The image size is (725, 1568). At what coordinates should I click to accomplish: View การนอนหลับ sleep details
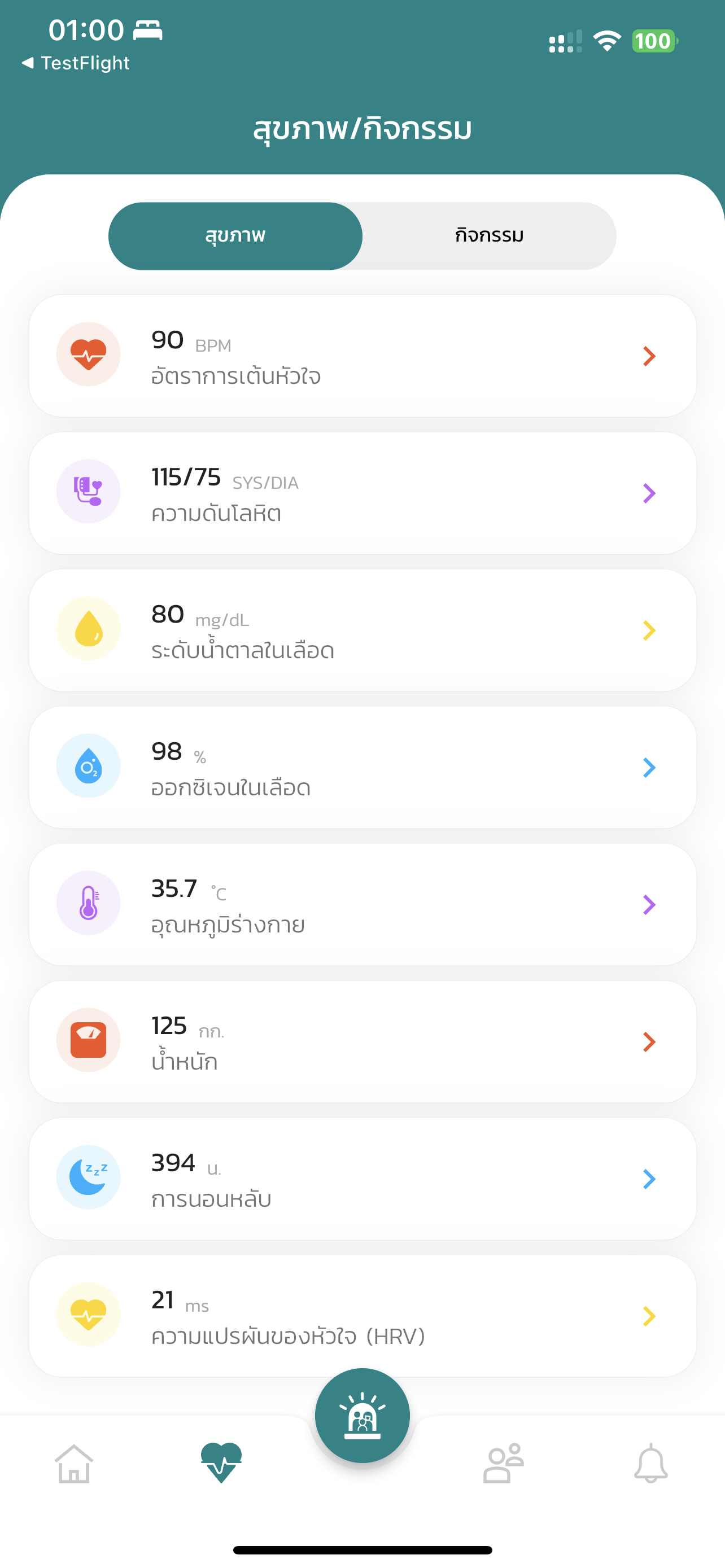(x=363, y=1179)
